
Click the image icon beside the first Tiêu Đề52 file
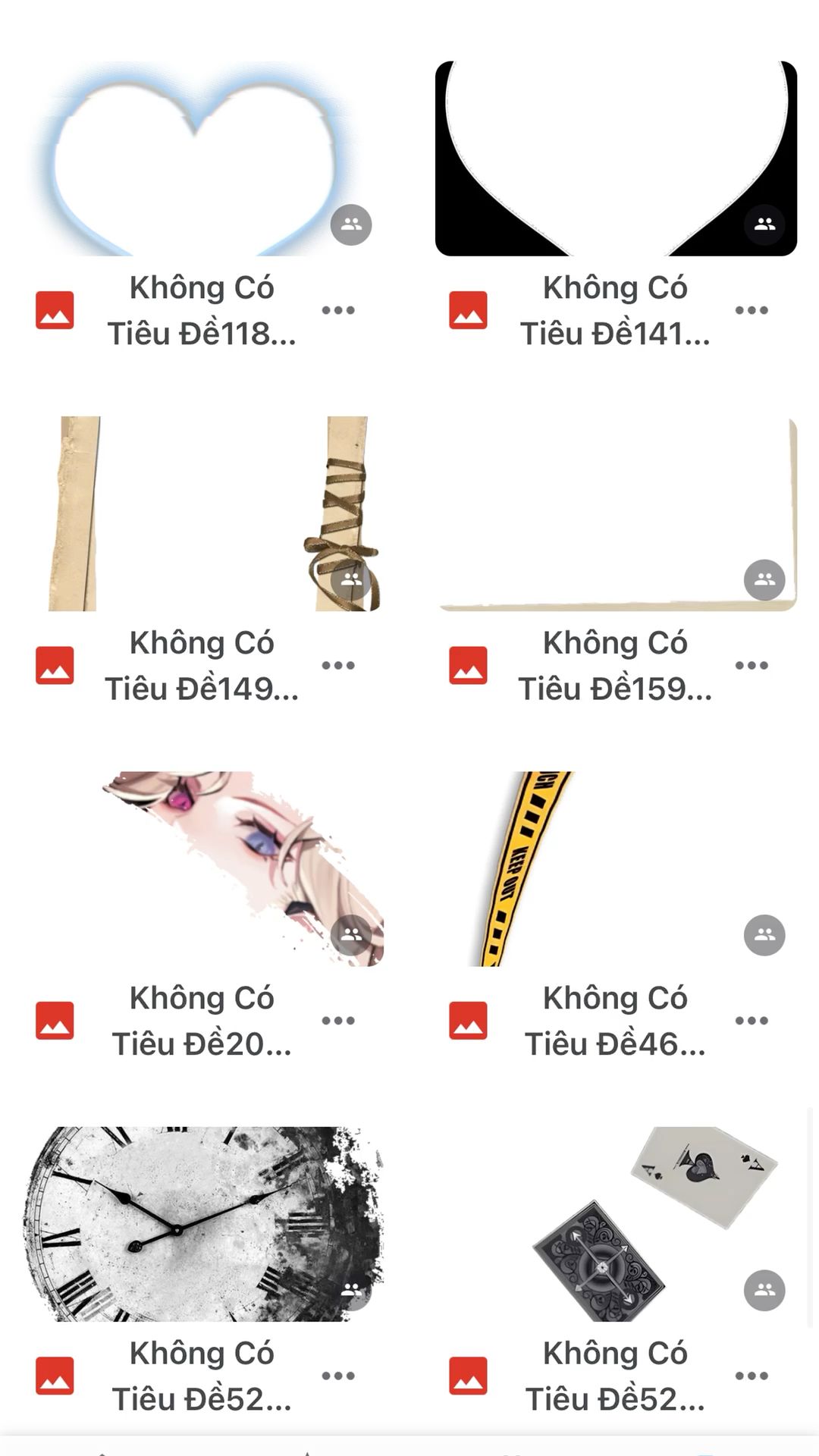coord(55,1376)
